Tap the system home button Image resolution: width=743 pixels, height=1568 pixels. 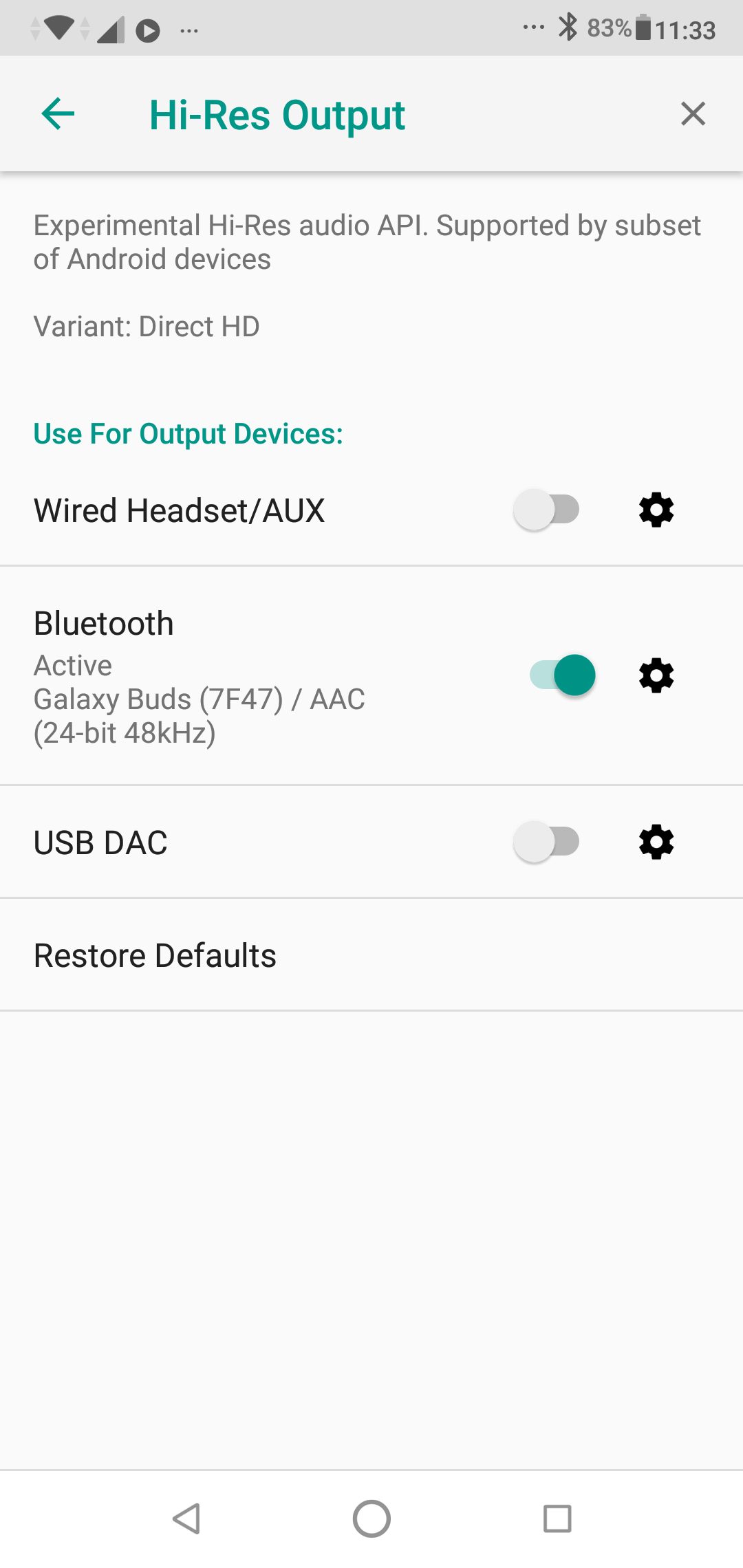pyautogui.click(x=371, y=1518)
